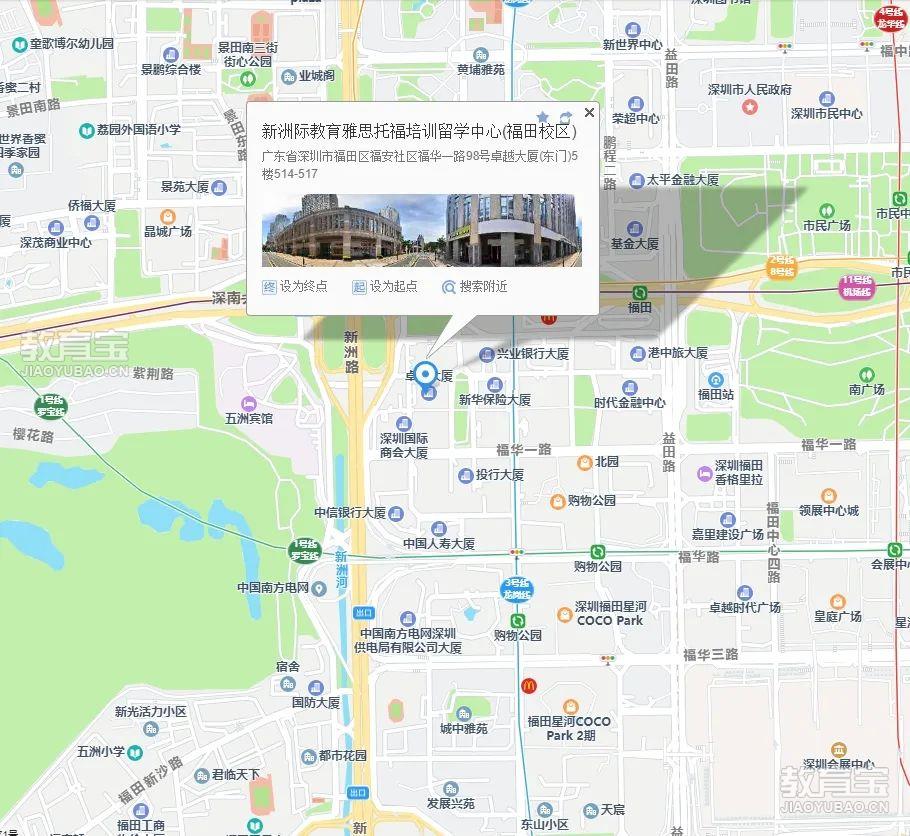Favorite this location with the star icon
The image size is (910, 836).
(x=543, y=117)
